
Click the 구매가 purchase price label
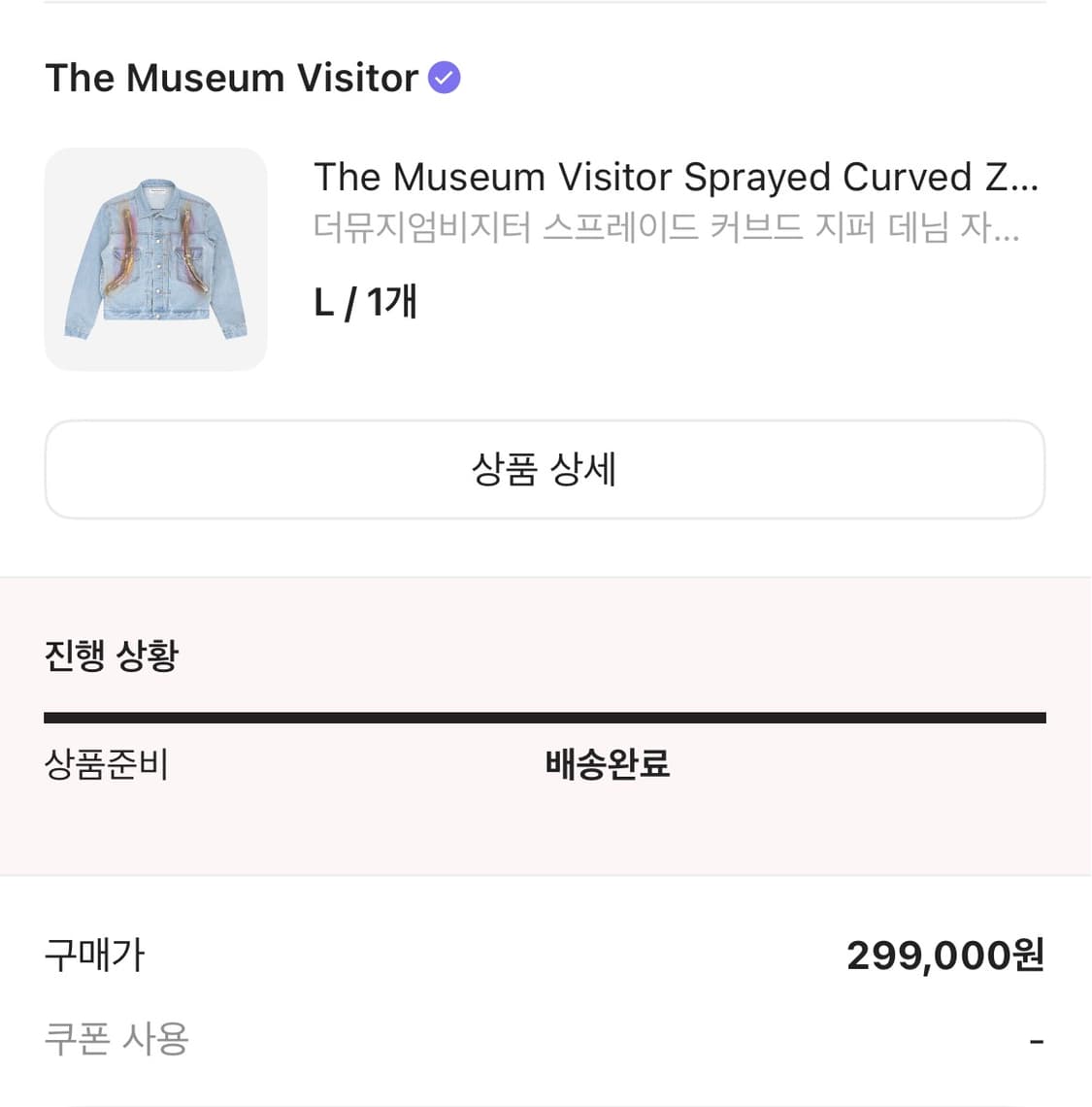tap(94, 956)
